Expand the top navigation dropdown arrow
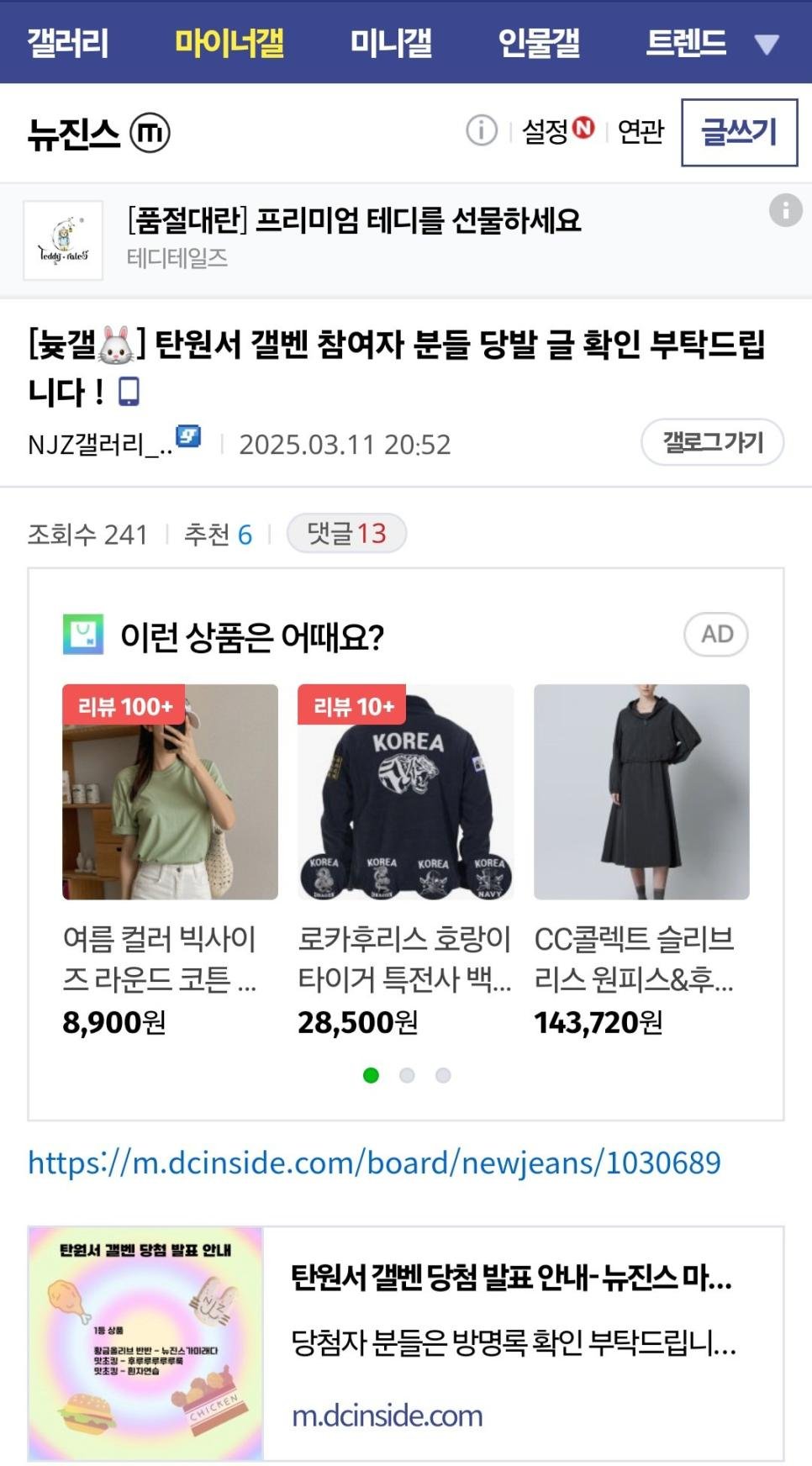 (x=767, y=45)
